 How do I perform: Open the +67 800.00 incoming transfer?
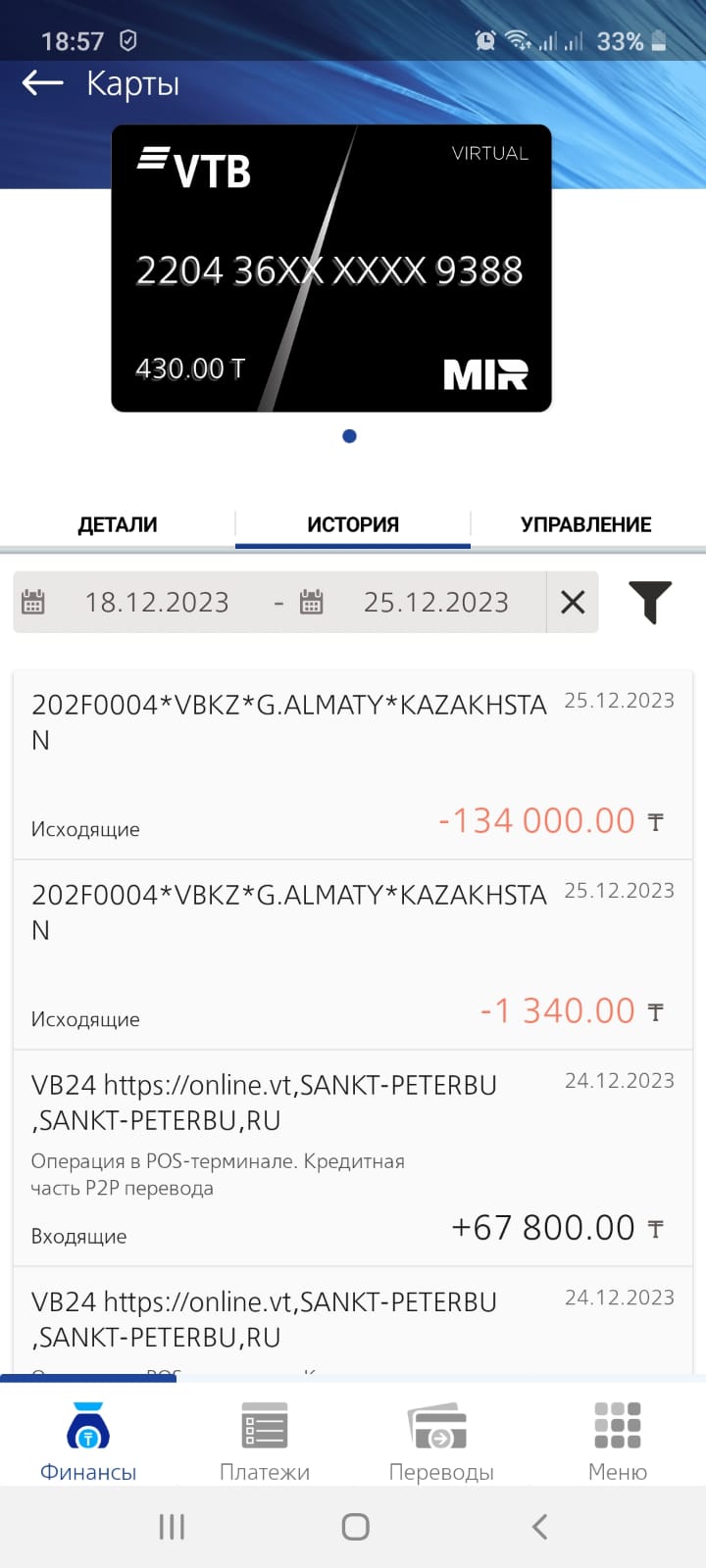(353, 1157)
